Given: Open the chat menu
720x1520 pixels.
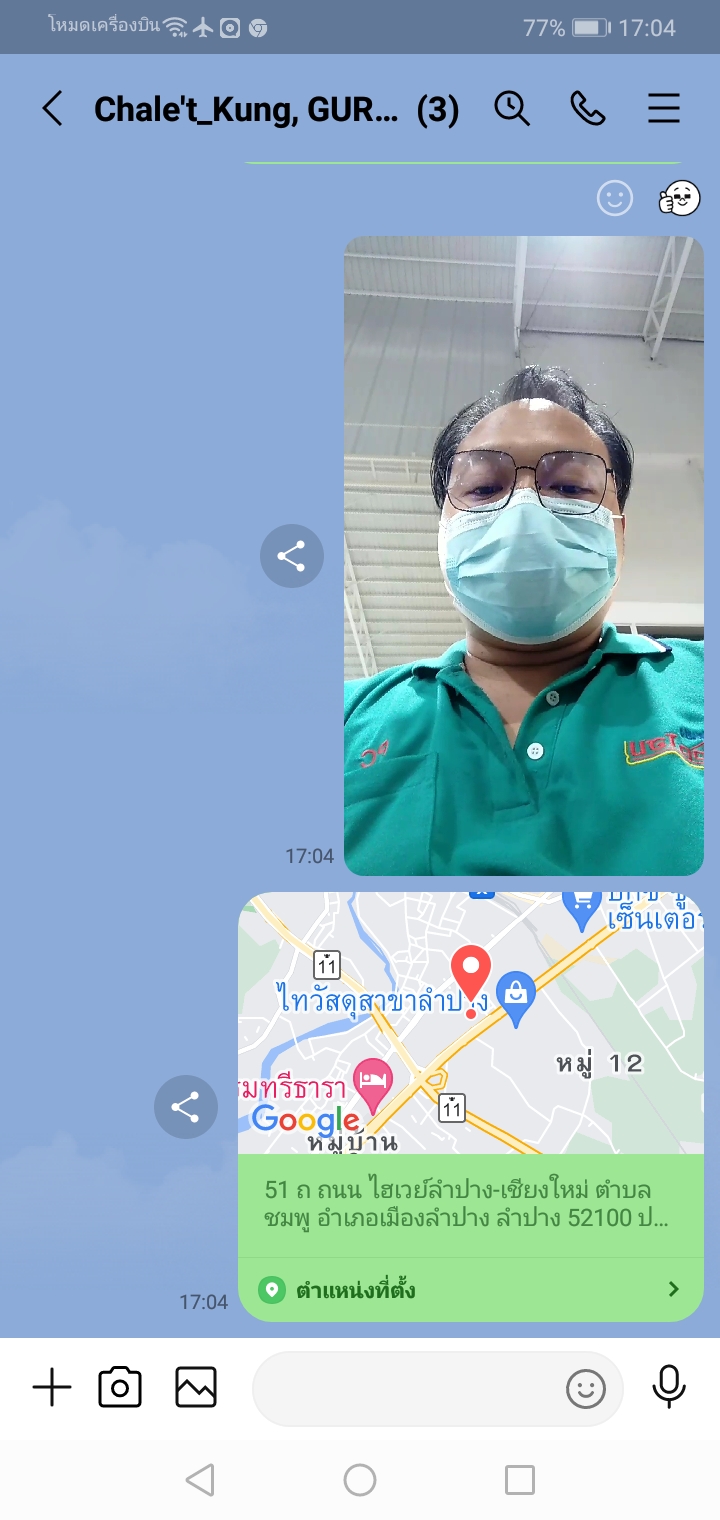Looking at the screenshot, I should pos(664,108).
